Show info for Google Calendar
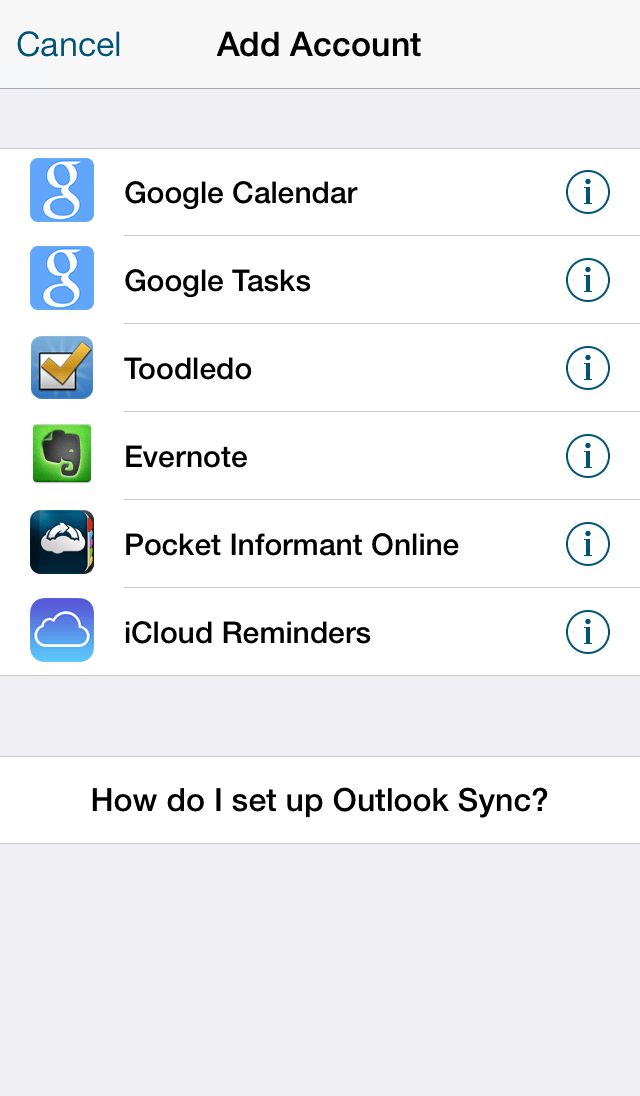The width and height of the screenshot is (640, 1096). pos(588,192)
